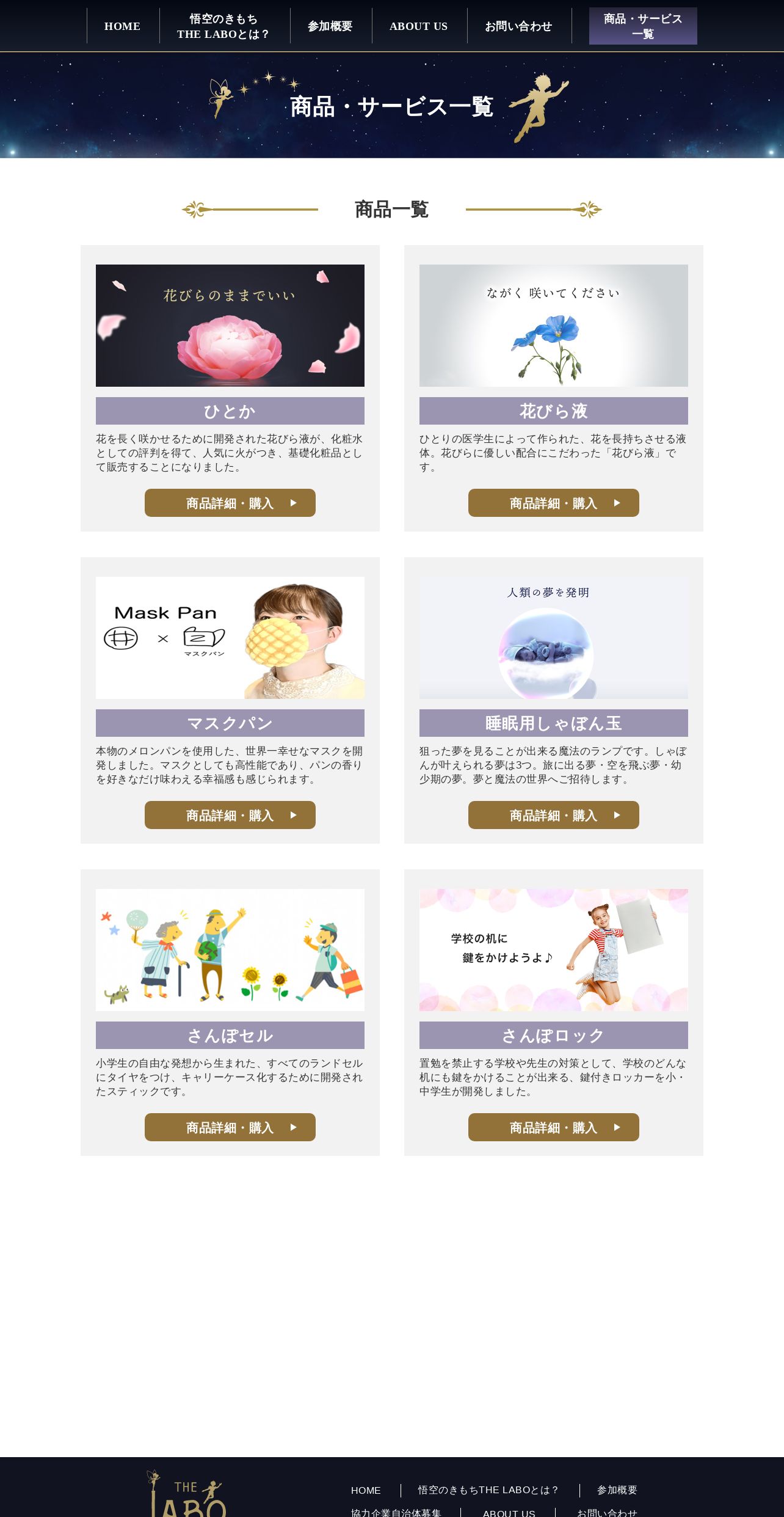Open 悟空のきもち THE LABOとは？ in top nav
This screenshot has width=784, height=1517.
pos(223,26)
